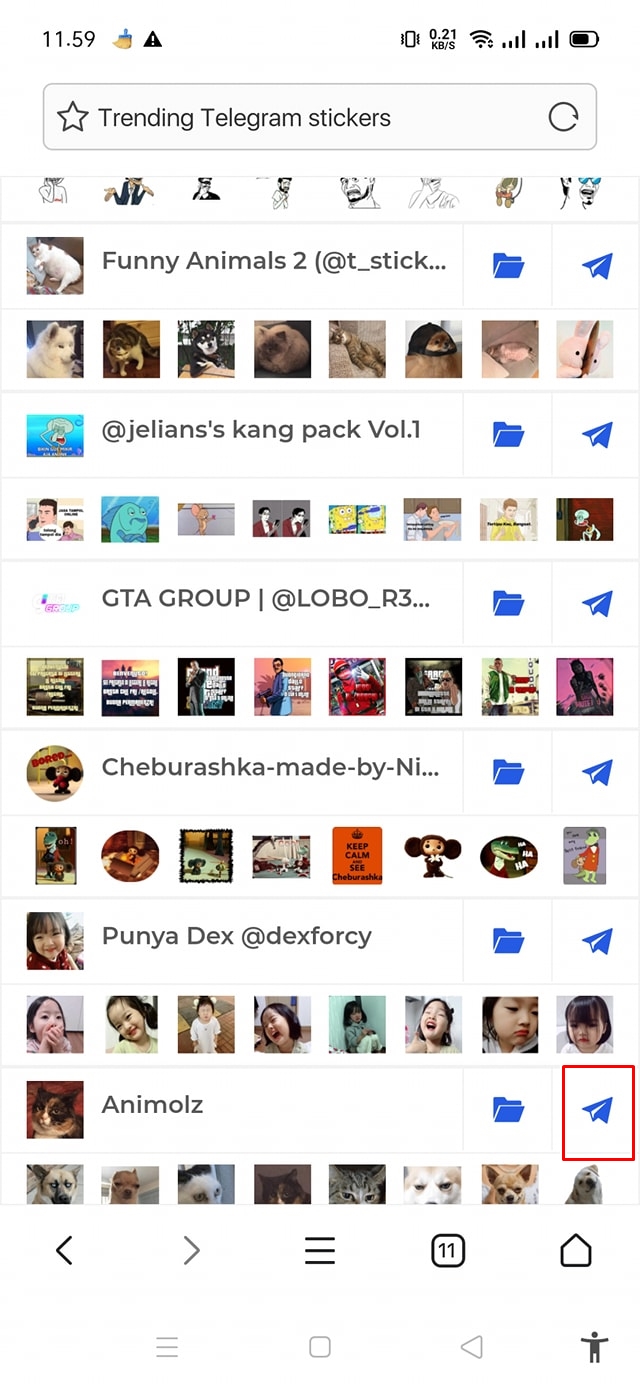This screenshot has width=640, height=1386.
Task: Open Funny Animals 2 sticker pack
Action: coord(274,262)
